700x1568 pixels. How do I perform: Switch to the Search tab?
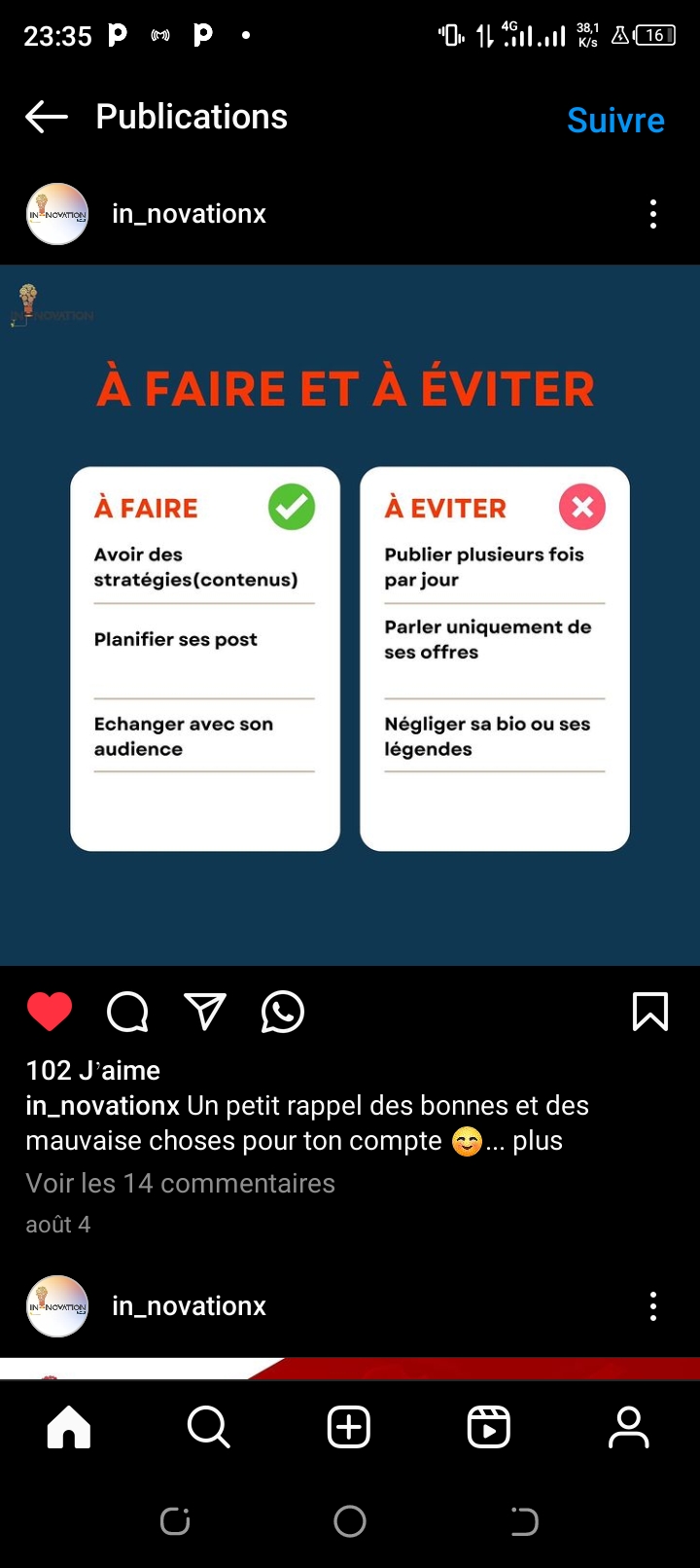[209, 1428]
